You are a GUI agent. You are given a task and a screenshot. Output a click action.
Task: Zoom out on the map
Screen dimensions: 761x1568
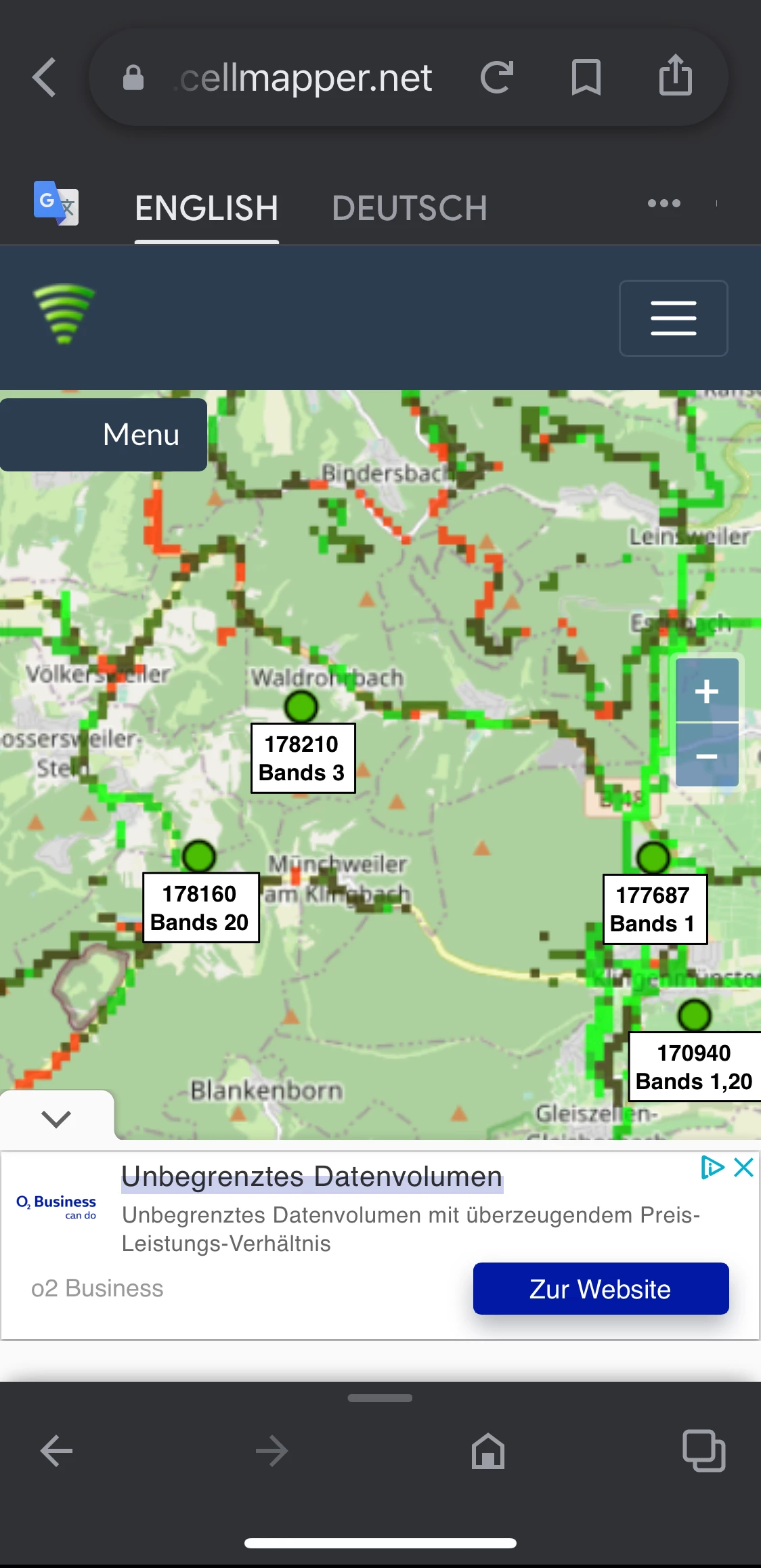[x=707, y=755]
